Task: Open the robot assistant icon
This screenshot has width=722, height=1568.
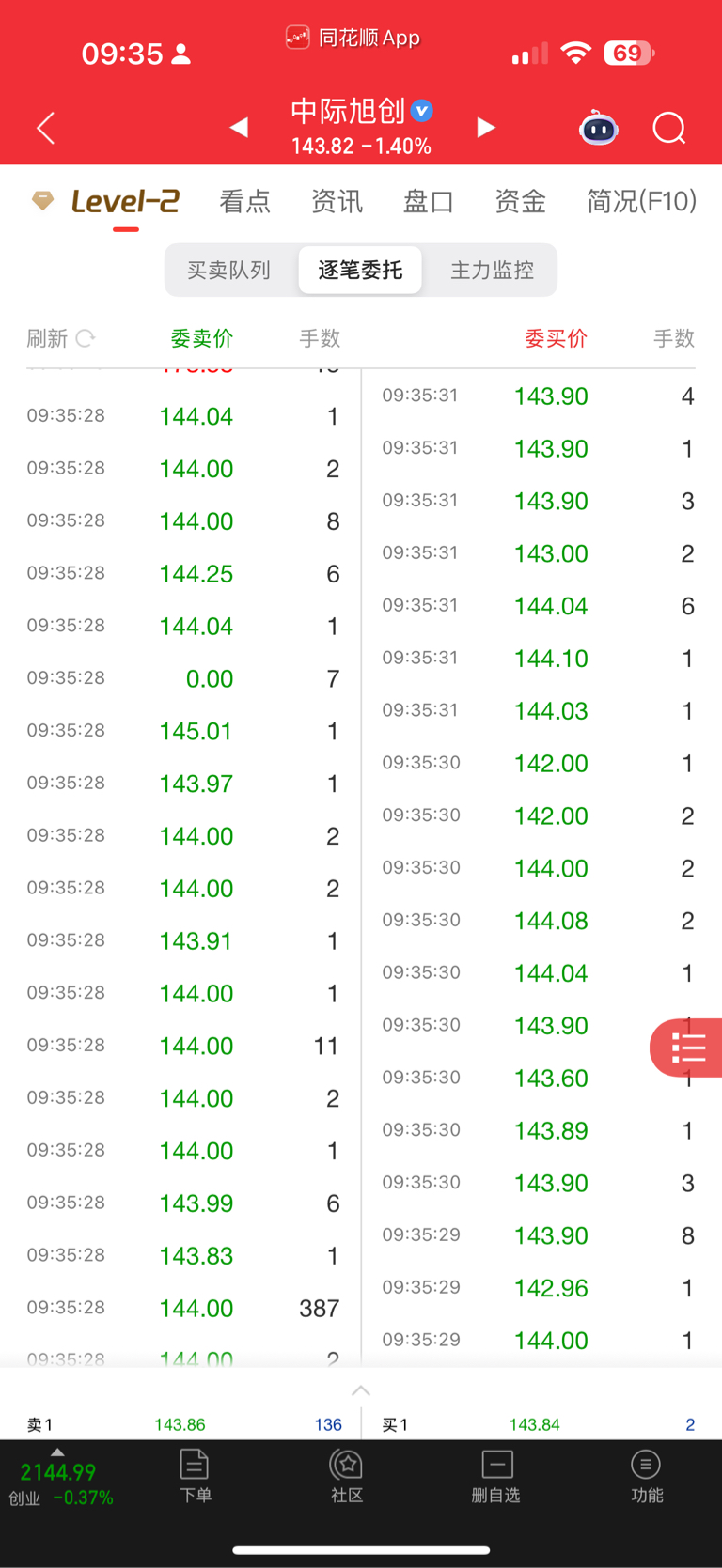Action: tap(599, 128)
